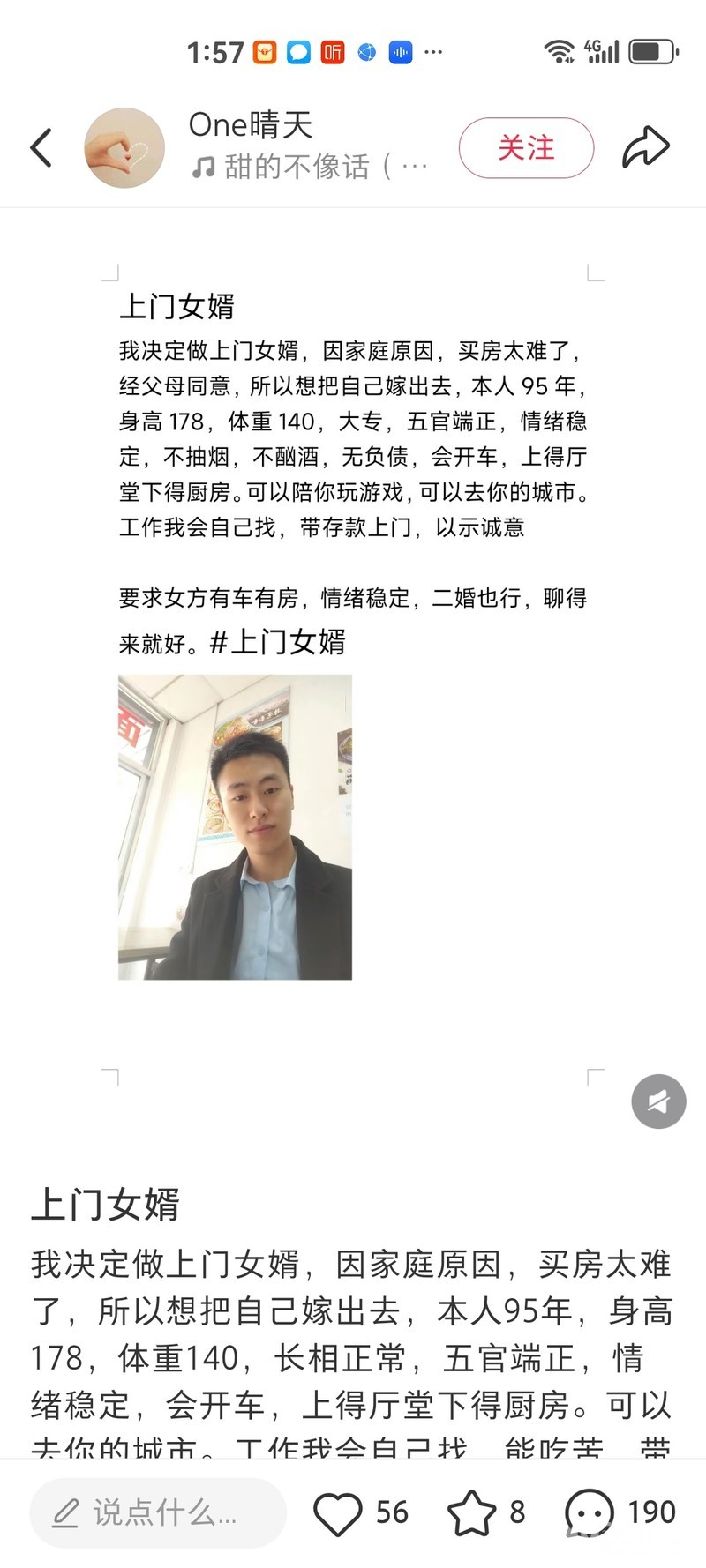706x1568 pixels.
Task: Unmute with the speaker button
Action: pos(658,1101)
